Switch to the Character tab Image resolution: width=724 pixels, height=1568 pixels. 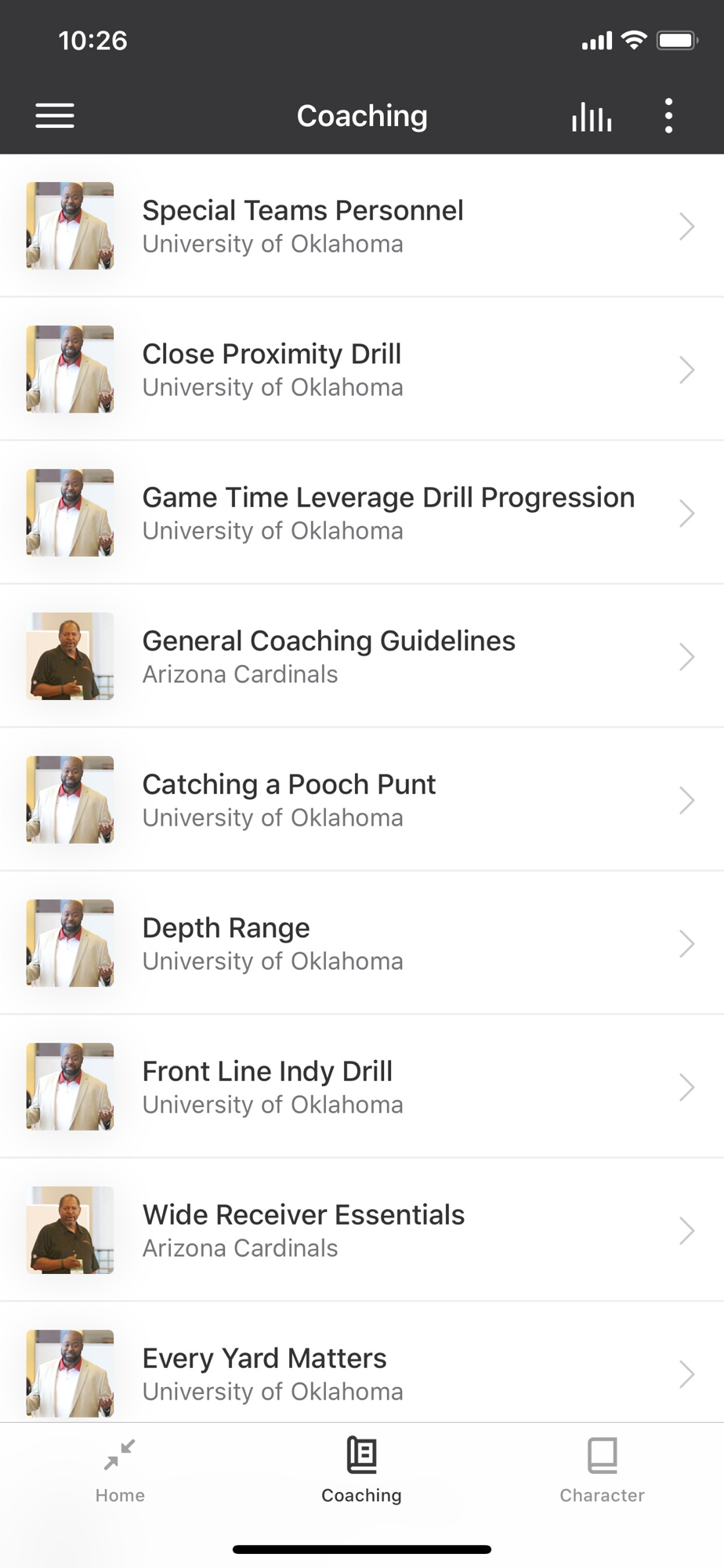point(602,1471)
